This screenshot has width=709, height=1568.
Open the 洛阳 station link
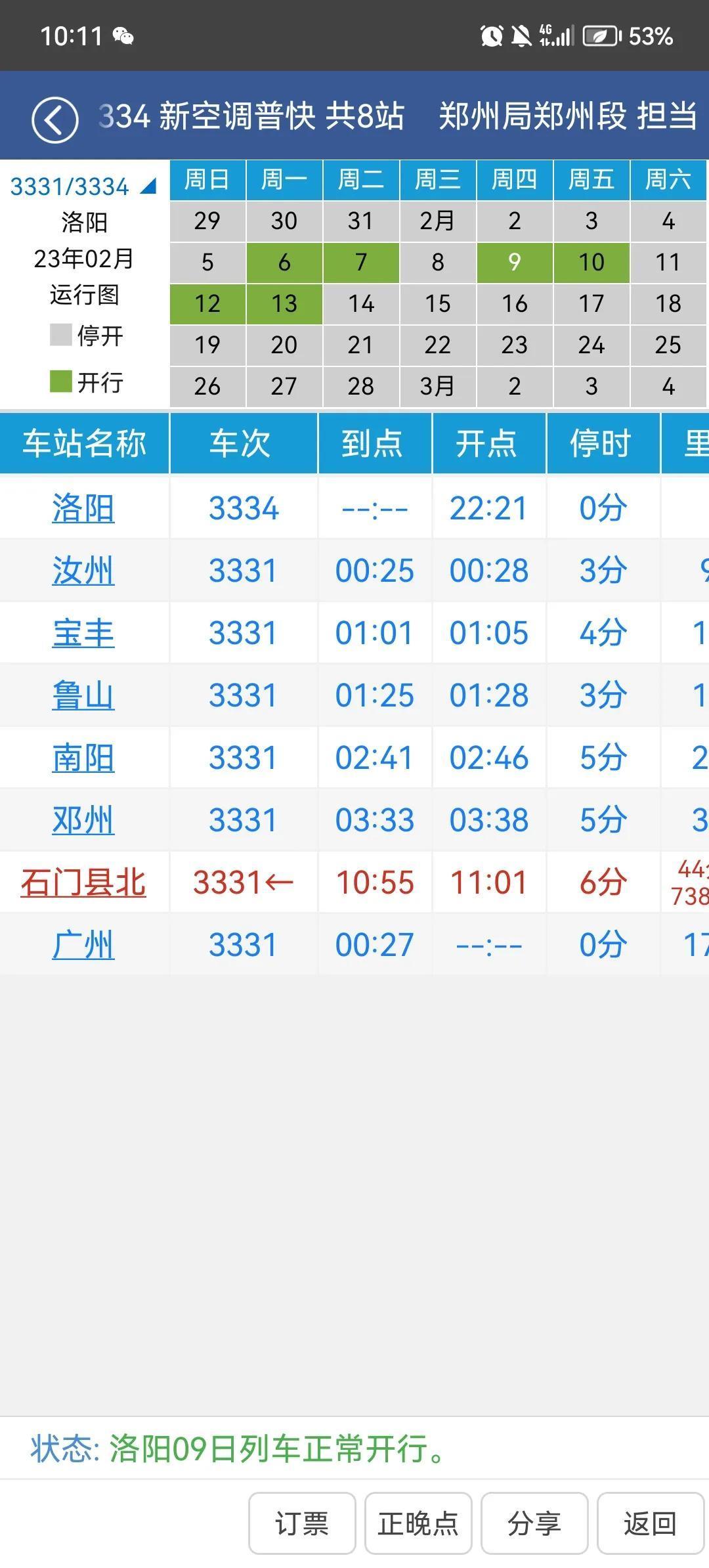(83, 508)
